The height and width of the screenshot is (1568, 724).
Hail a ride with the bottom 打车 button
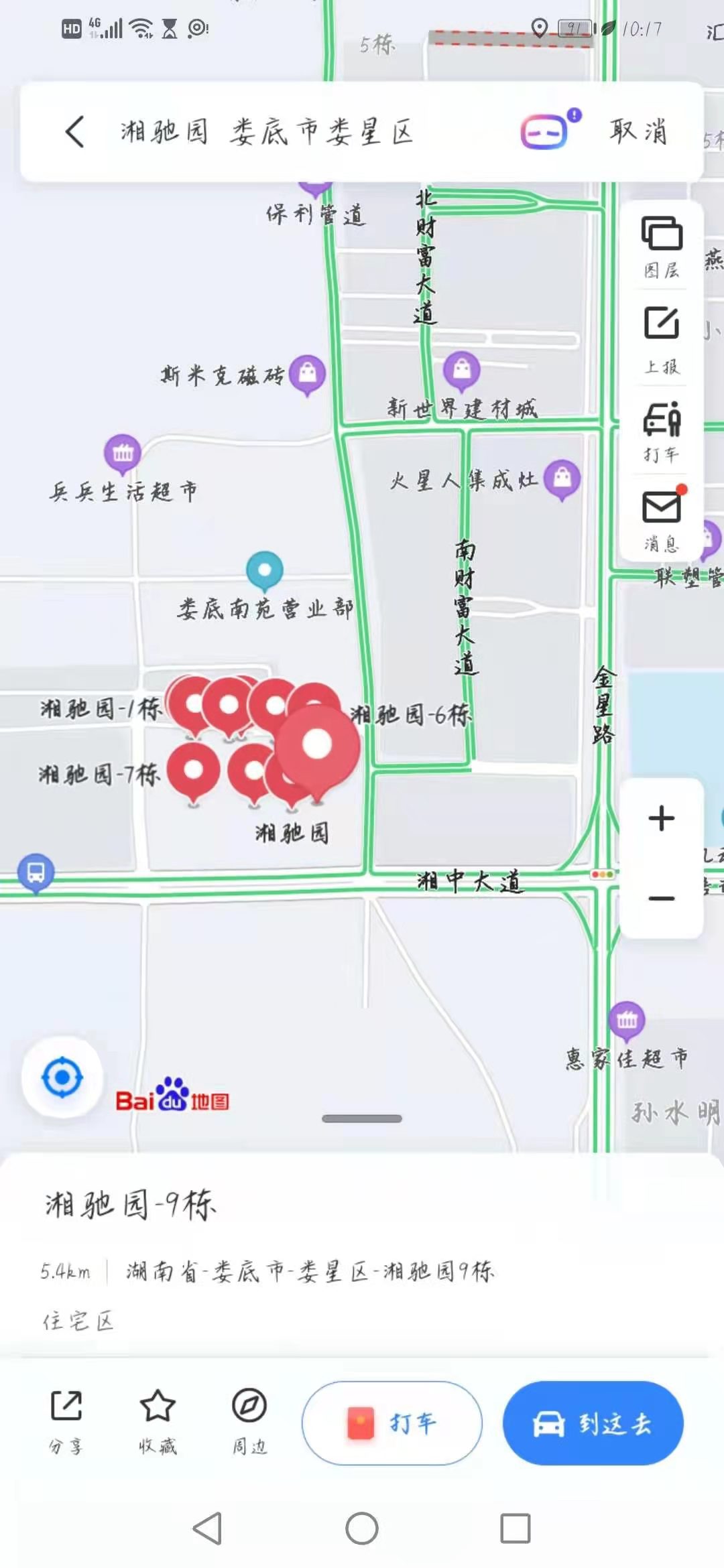click(392, 1423)
